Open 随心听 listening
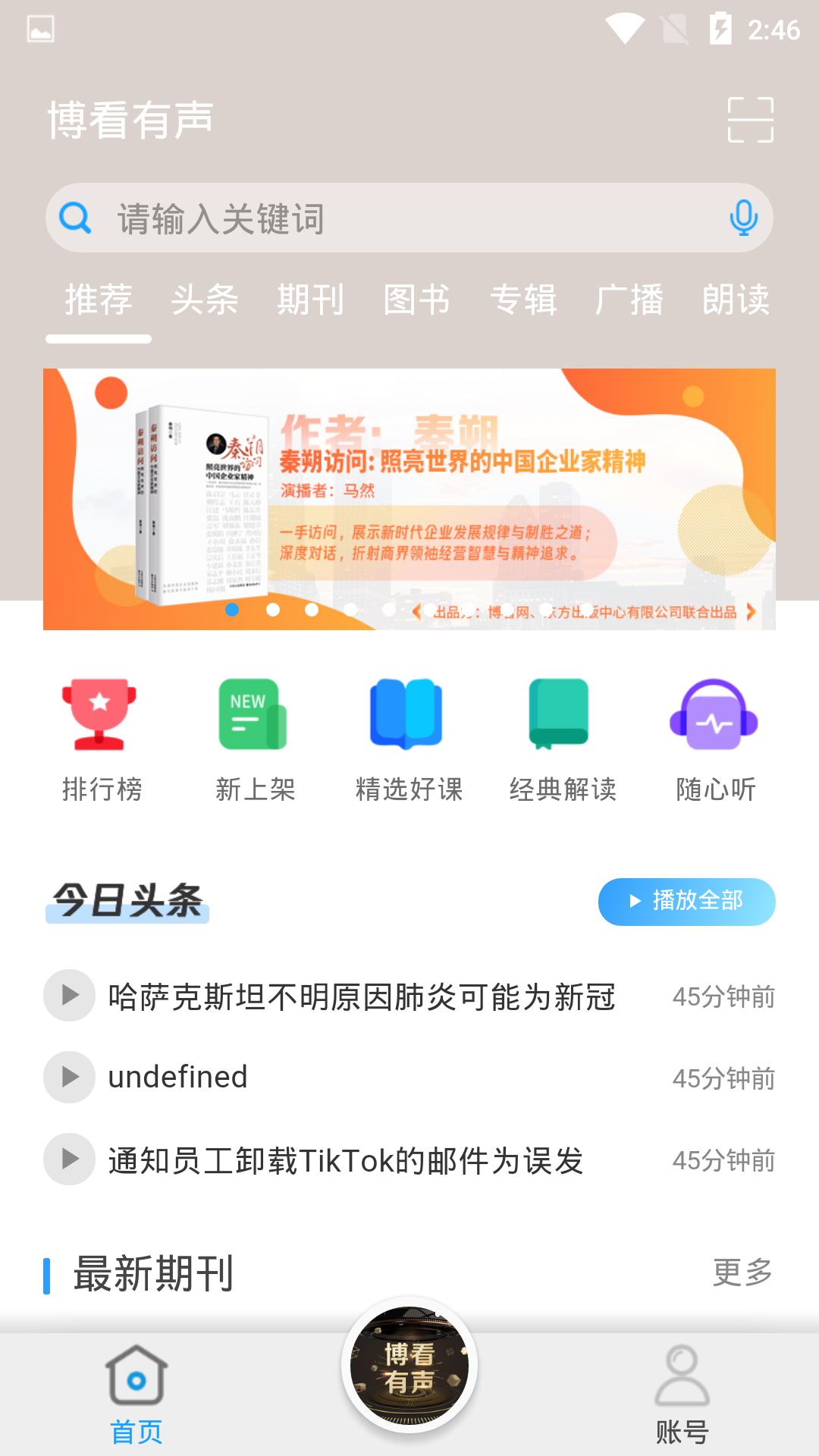The image size is (819, 1456). pyautogui.click(x=716, y=740)
